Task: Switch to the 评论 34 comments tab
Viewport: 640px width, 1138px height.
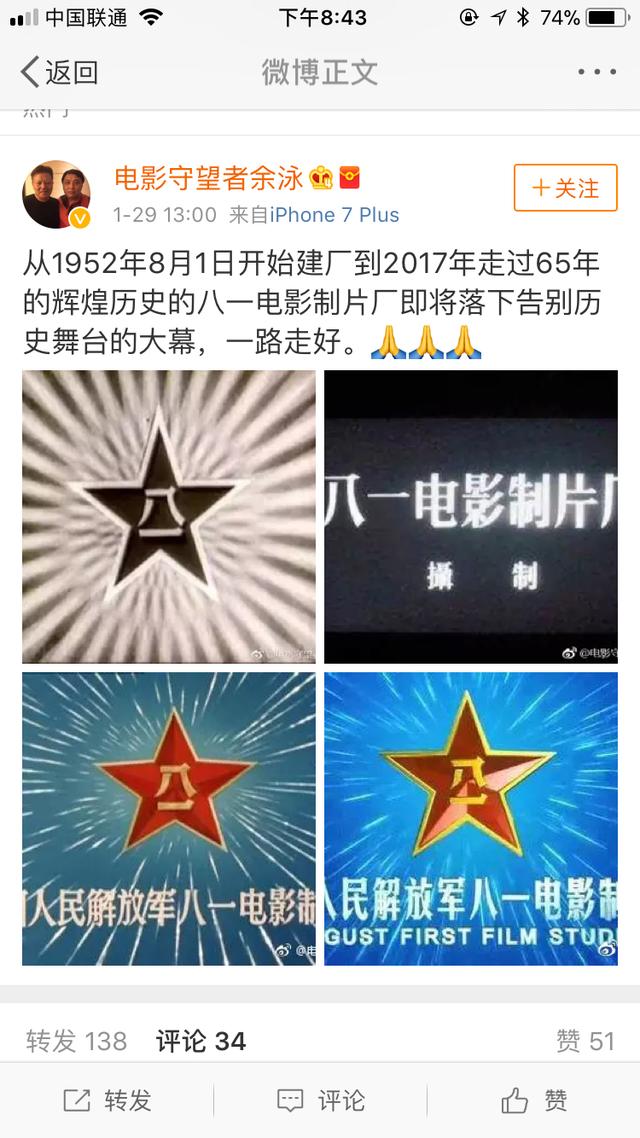Action: [200, 1041]
